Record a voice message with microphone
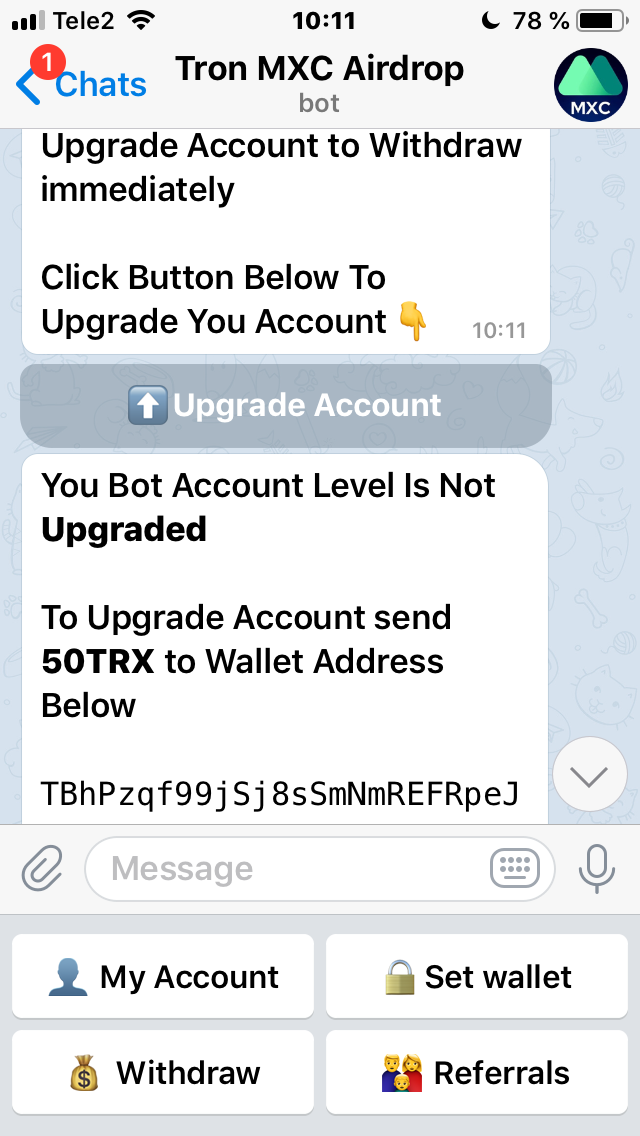Viewport: 640px width, 1136px height. 596,868
